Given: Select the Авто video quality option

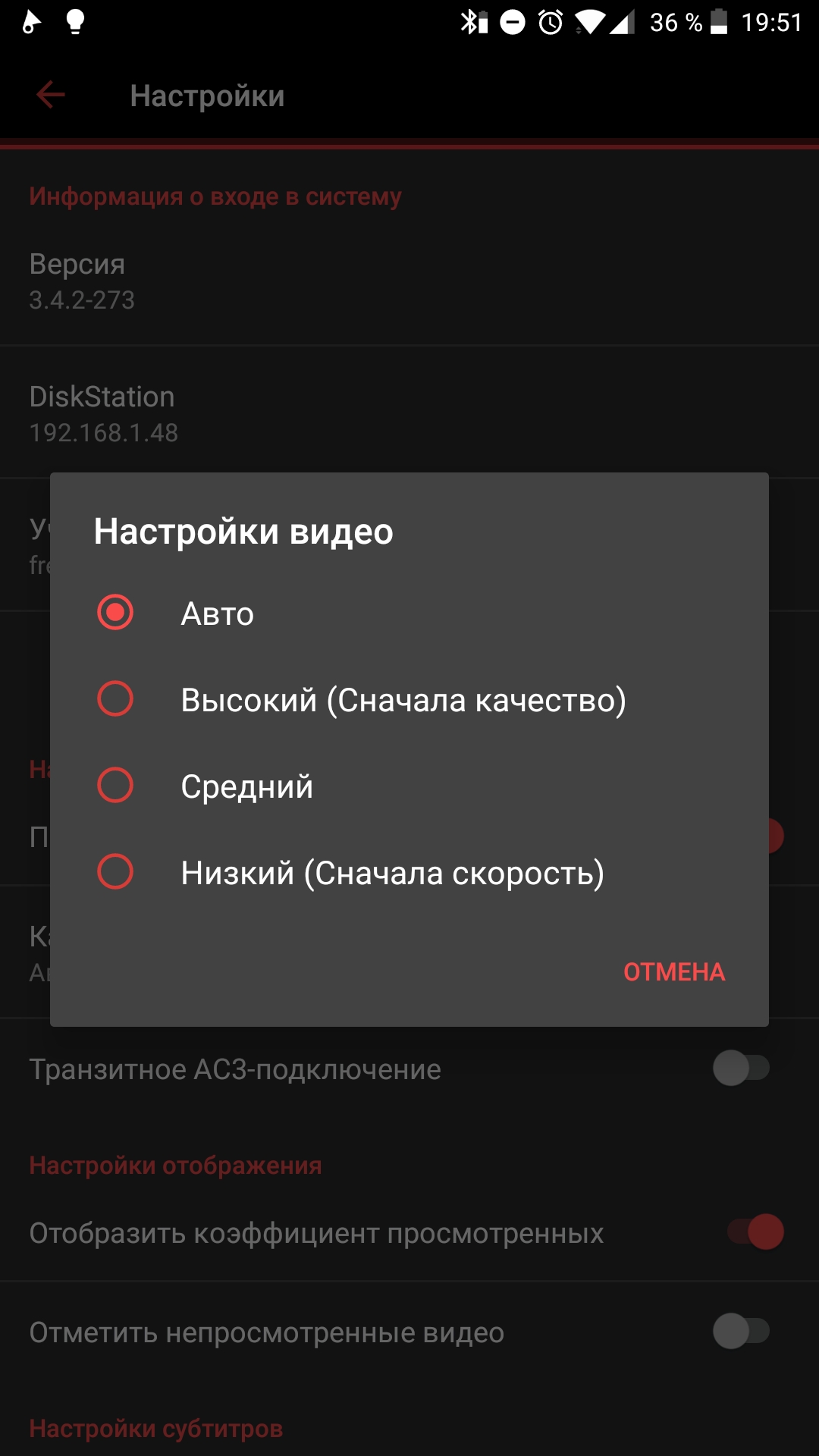Looking at the screenshot, I should coord(409,613).
